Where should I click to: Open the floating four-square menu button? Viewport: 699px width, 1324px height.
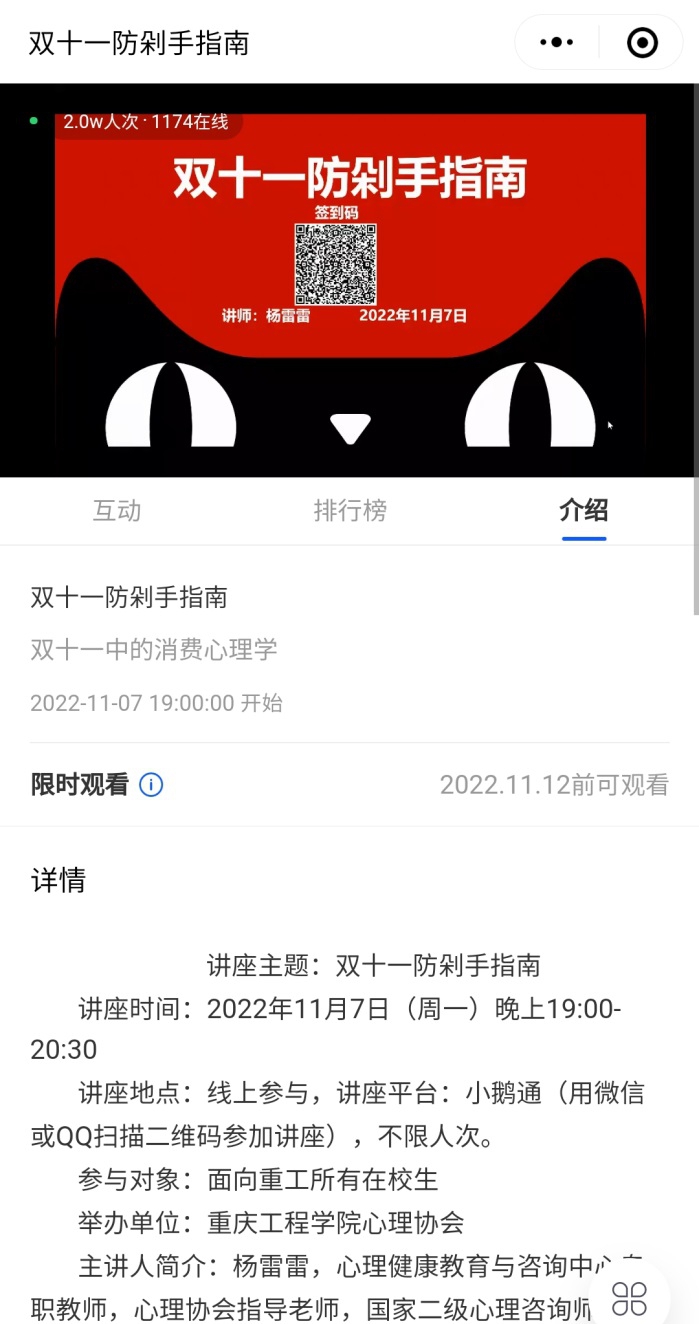(630, 1298)
